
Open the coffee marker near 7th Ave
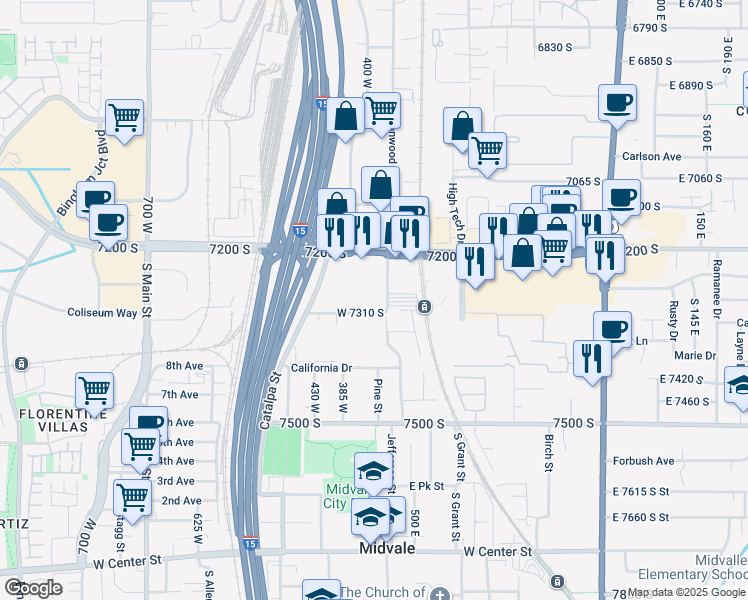148,424
